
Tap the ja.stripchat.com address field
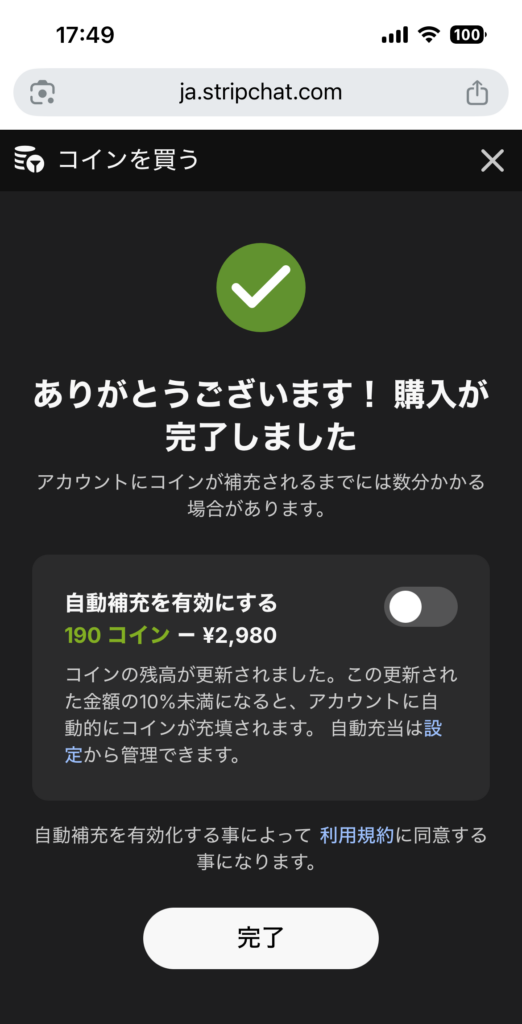(x=261, y=92)
